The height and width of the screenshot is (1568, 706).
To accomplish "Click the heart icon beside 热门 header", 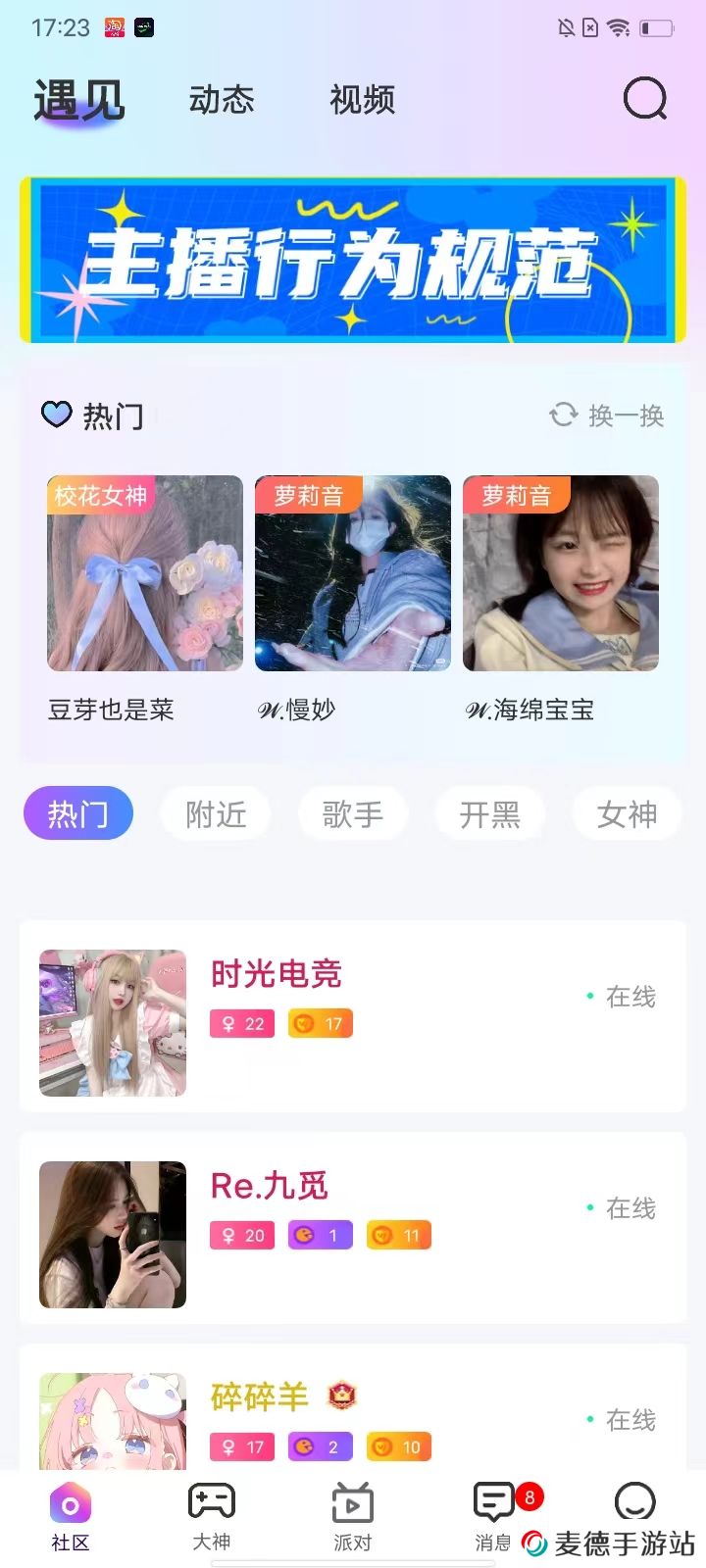I will (x=58, y=416).
